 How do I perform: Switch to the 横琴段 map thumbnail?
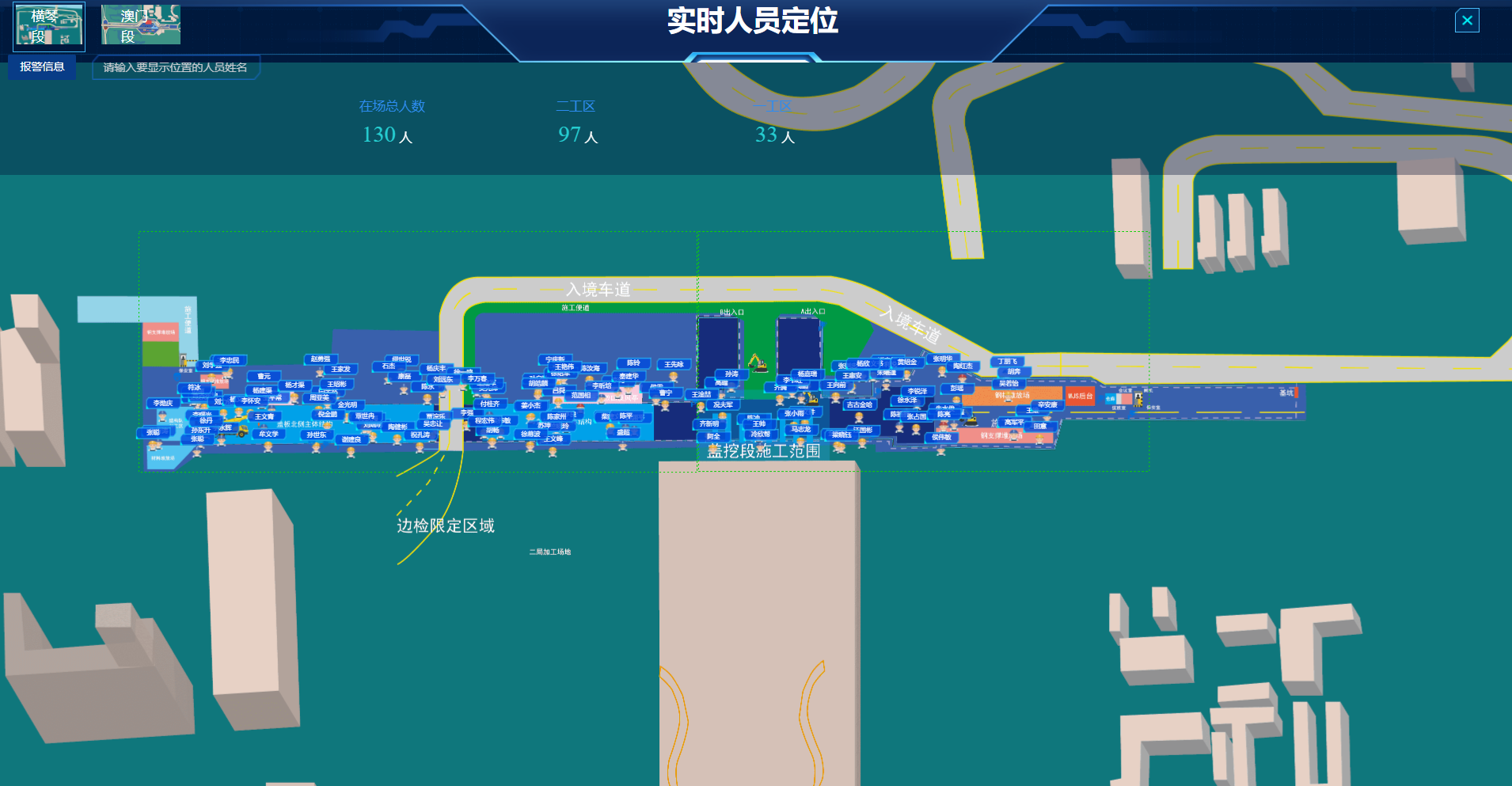pyautogui.click(x=49, y=26)
